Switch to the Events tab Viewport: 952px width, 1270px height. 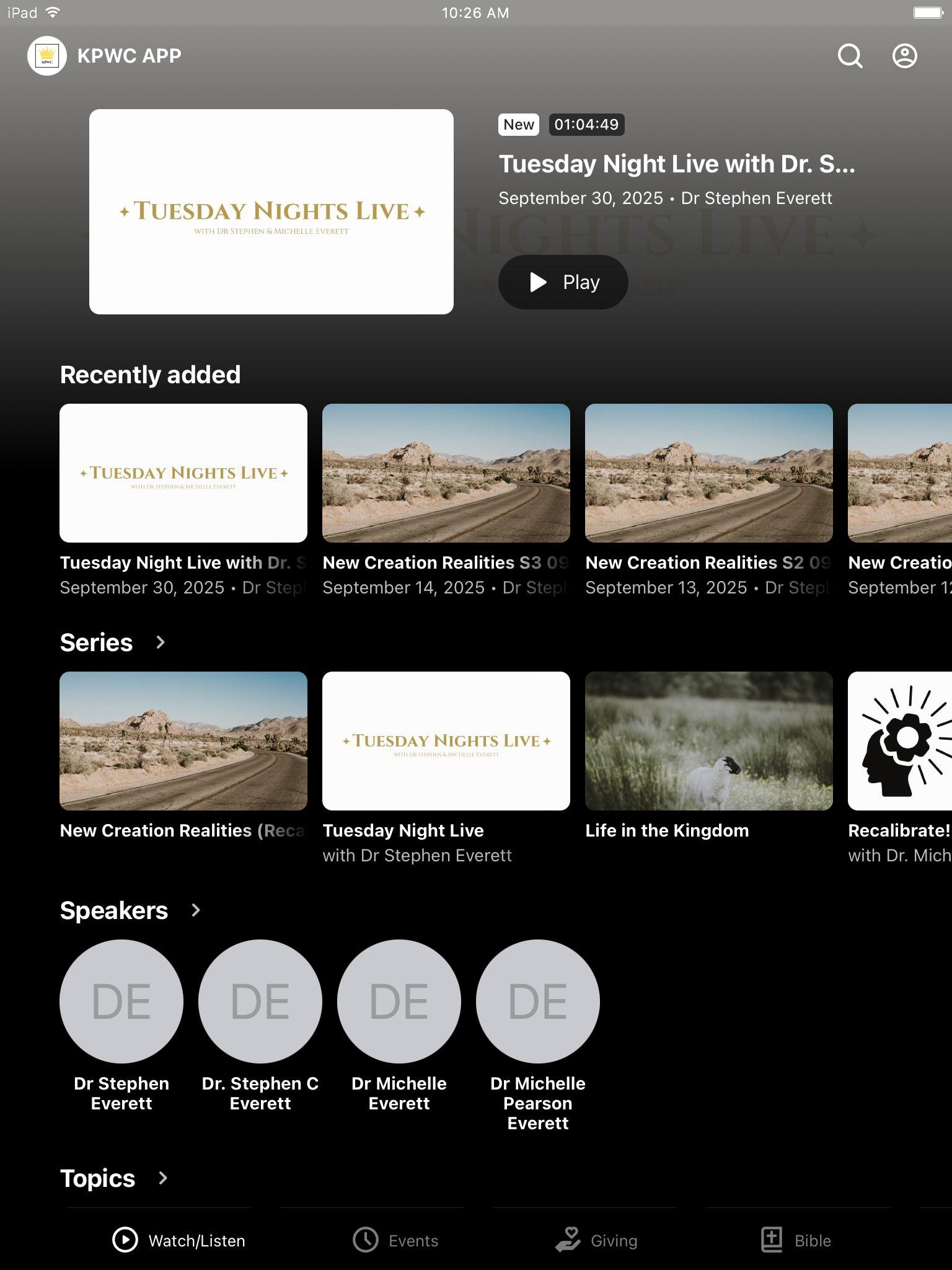click(395, 1240)
